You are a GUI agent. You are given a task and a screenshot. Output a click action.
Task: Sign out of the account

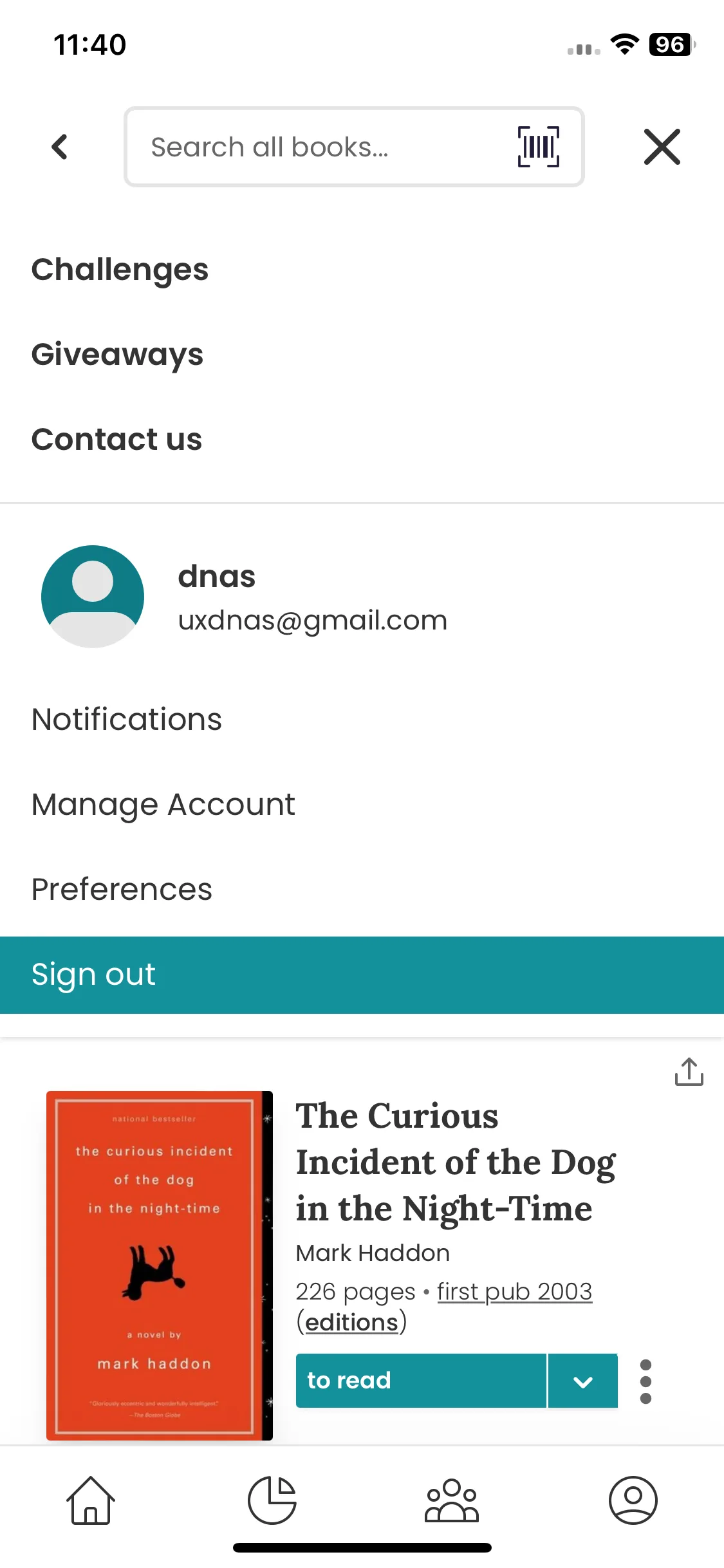pyautogui.click(x=94, y=975)
